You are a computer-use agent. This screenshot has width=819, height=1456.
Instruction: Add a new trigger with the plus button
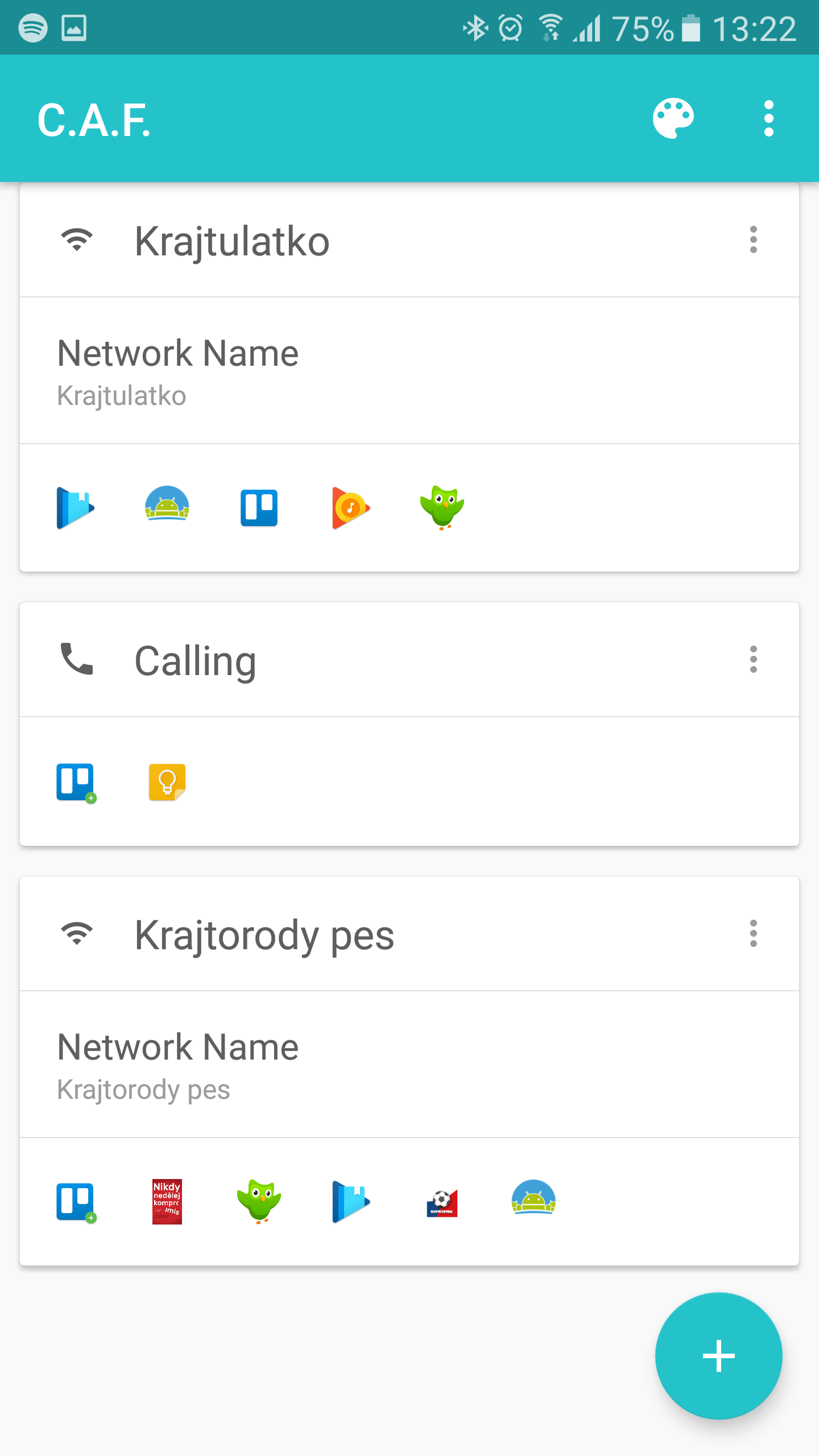[719, 1356]
